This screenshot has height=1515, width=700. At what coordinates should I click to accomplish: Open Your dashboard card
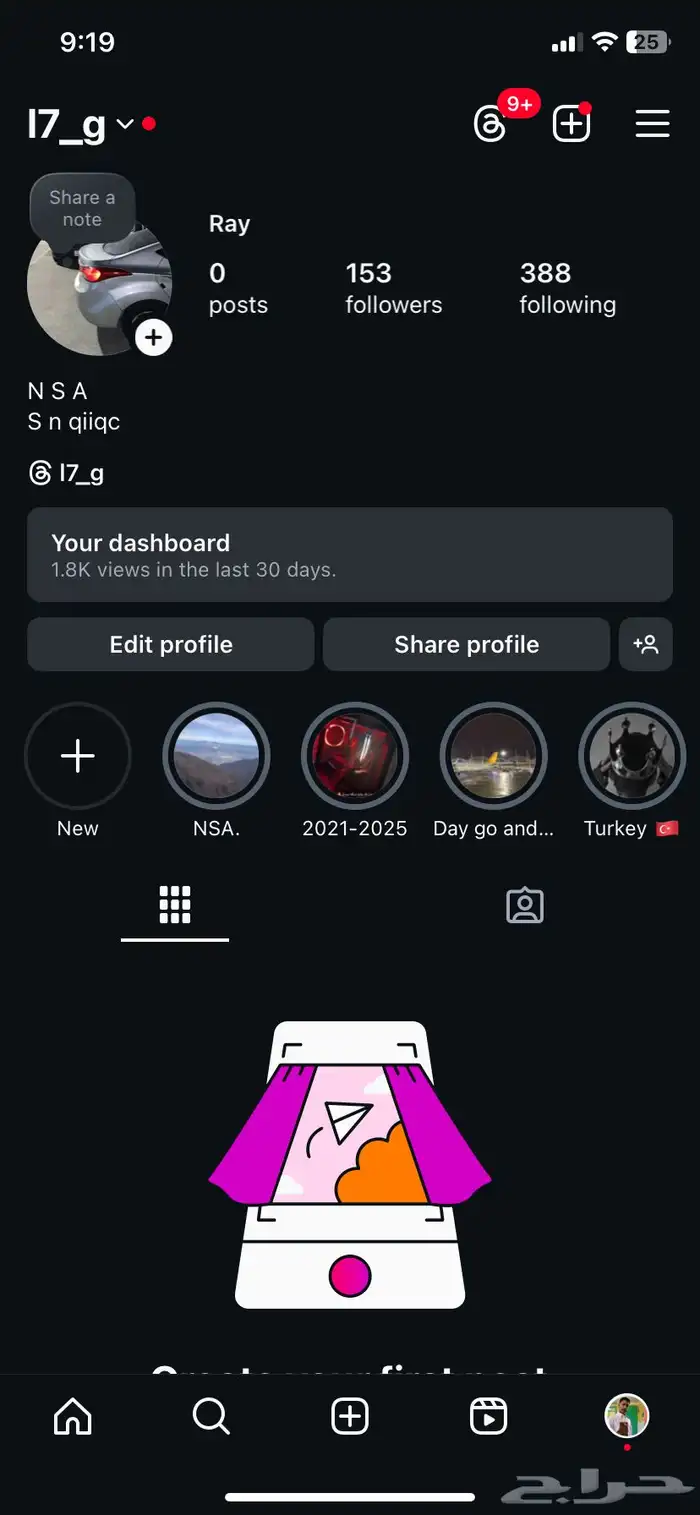349,555
